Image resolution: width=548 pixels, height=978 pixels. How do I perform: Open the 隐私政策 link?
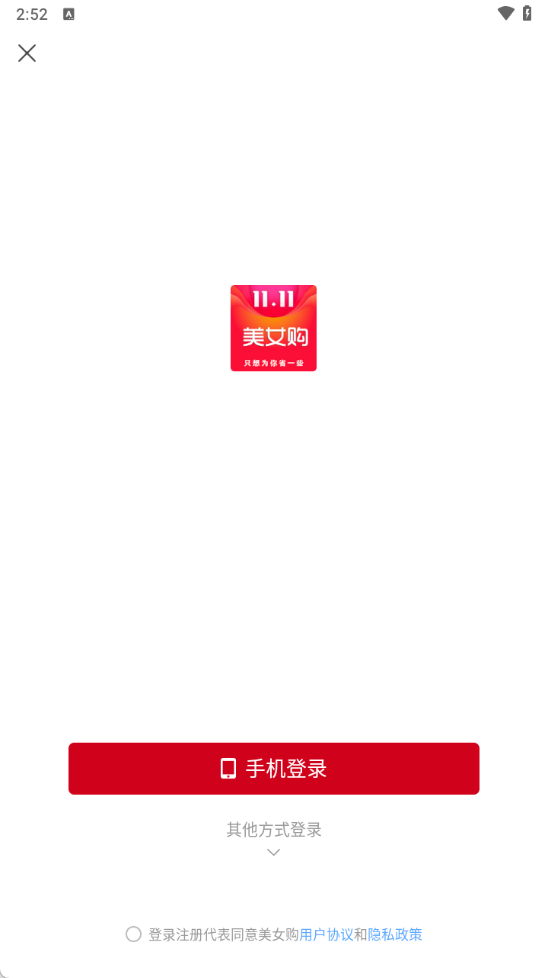pyautogui.click(x=395, y=934)
